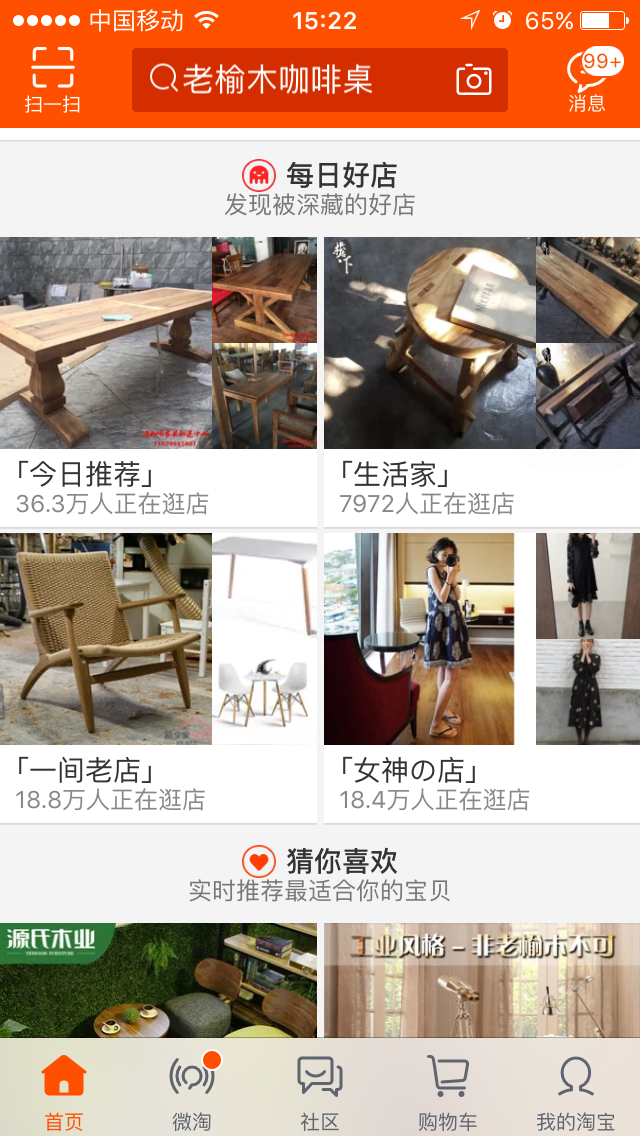
Task: View the 源氏木业 recommended item
Action: pos(158,980)
